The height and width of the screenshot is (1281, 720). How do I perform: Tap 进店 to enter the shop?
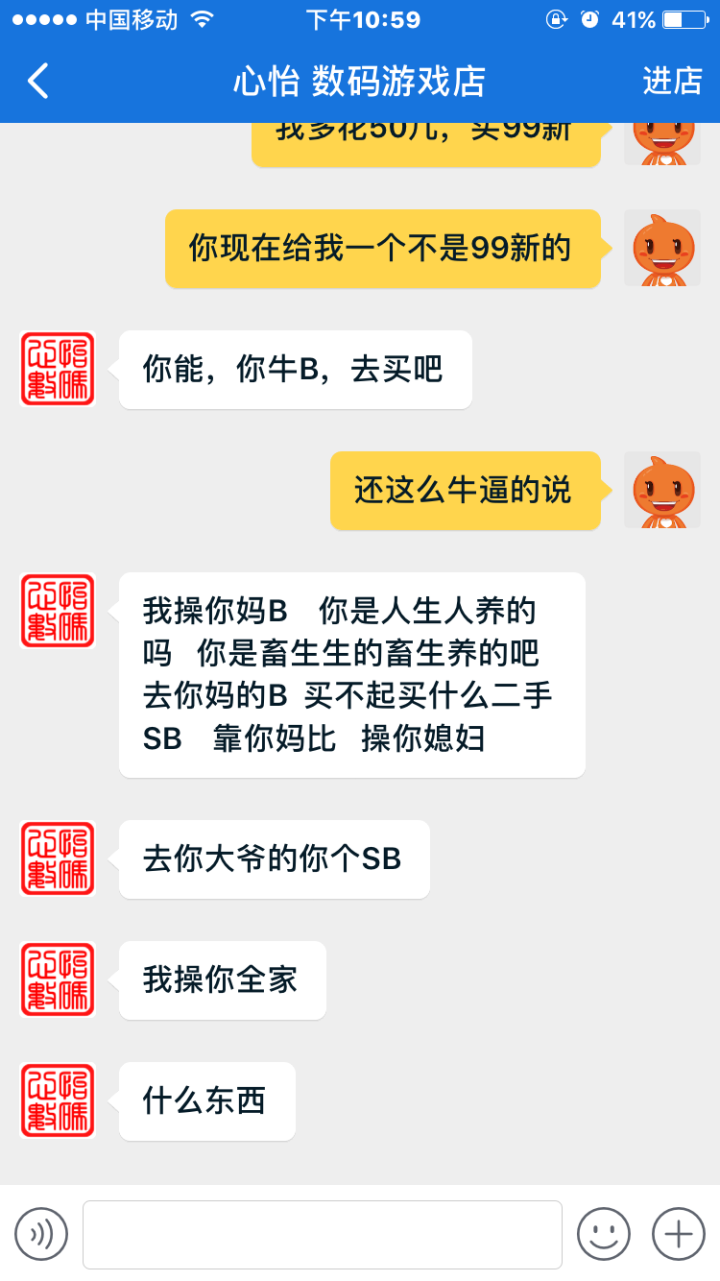point(672,81)
